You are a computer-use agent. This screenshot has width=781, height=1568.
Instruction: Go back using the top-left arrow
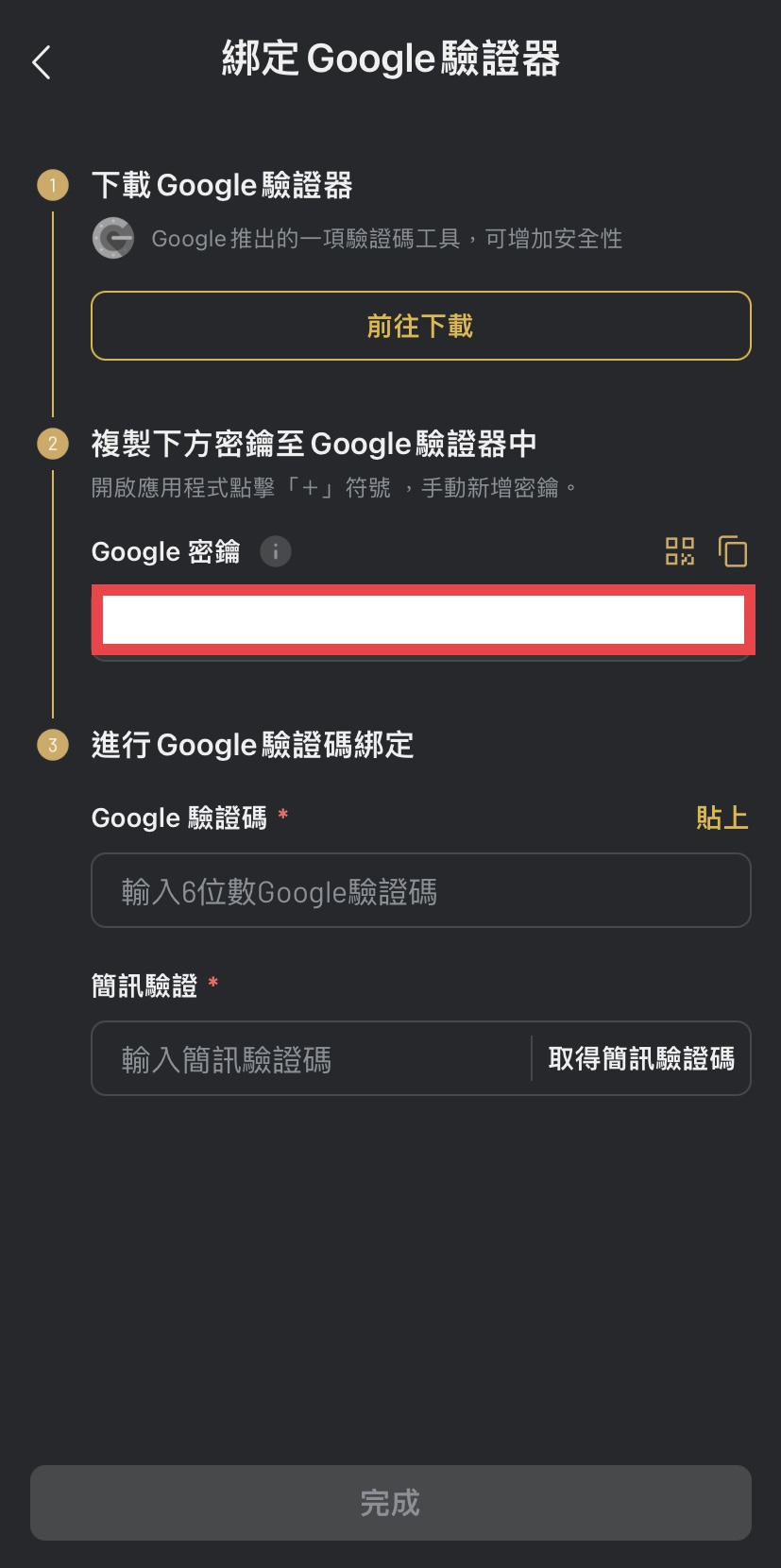[x=42, y=62]
